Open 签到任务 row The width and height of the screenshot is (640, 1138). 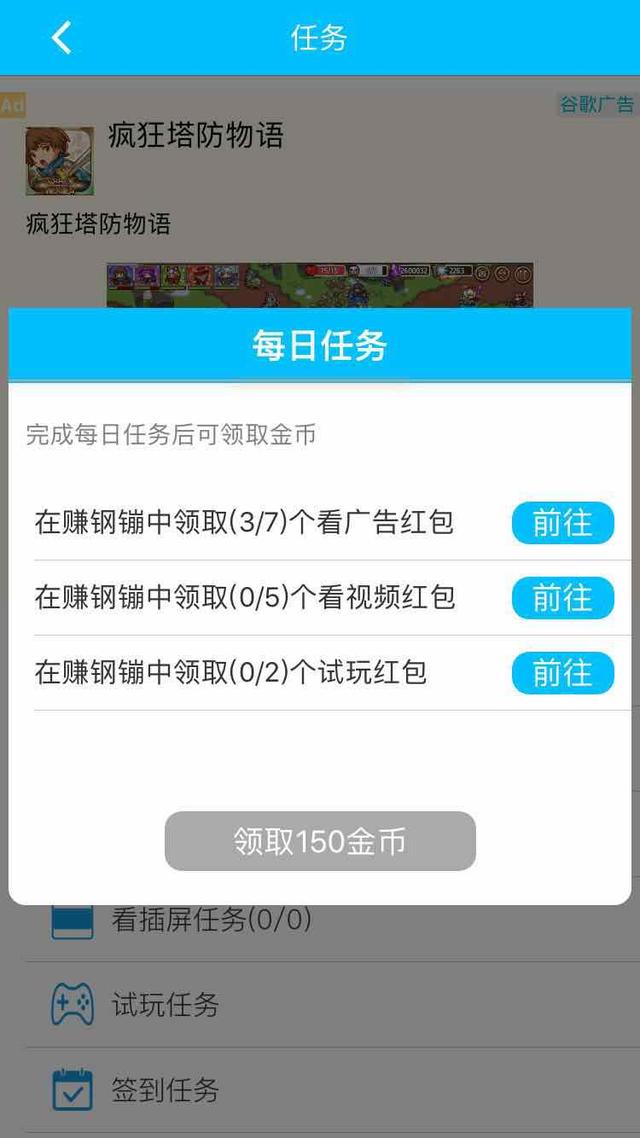coord(165,1089)
